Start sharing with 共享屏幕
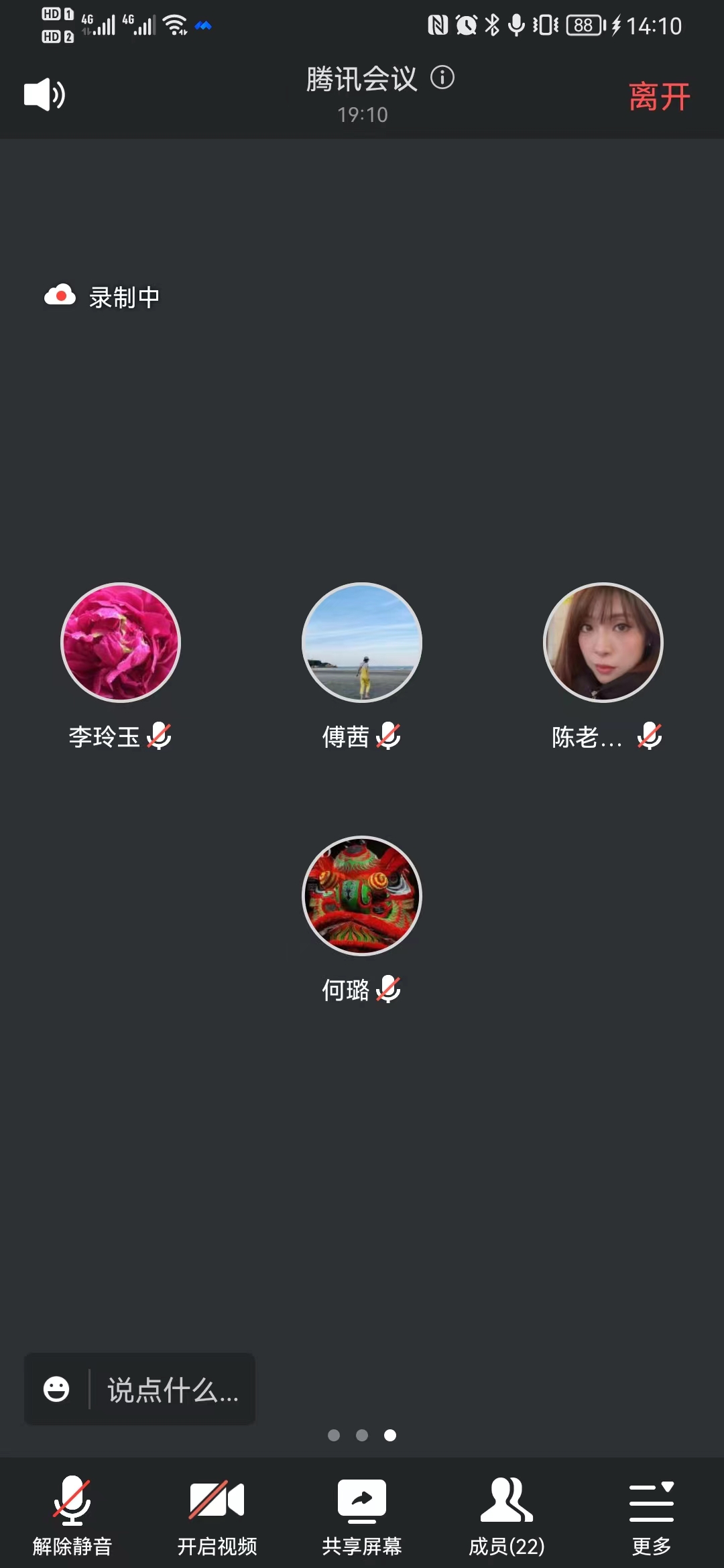The width and height of the screenshot is (724, 1568). tap(362, 1514)
